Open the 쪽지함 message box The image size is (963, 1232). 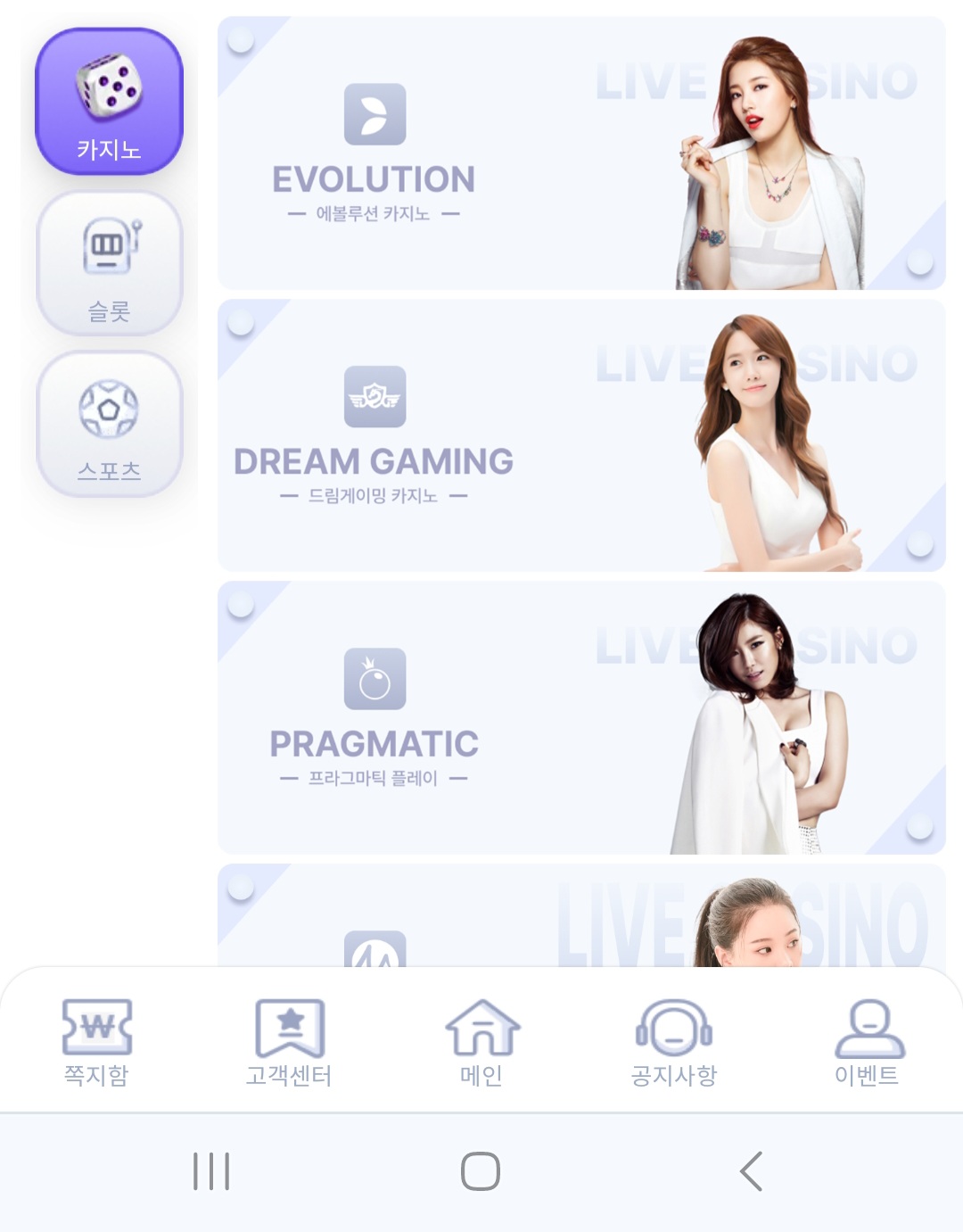coord(96,1042)
